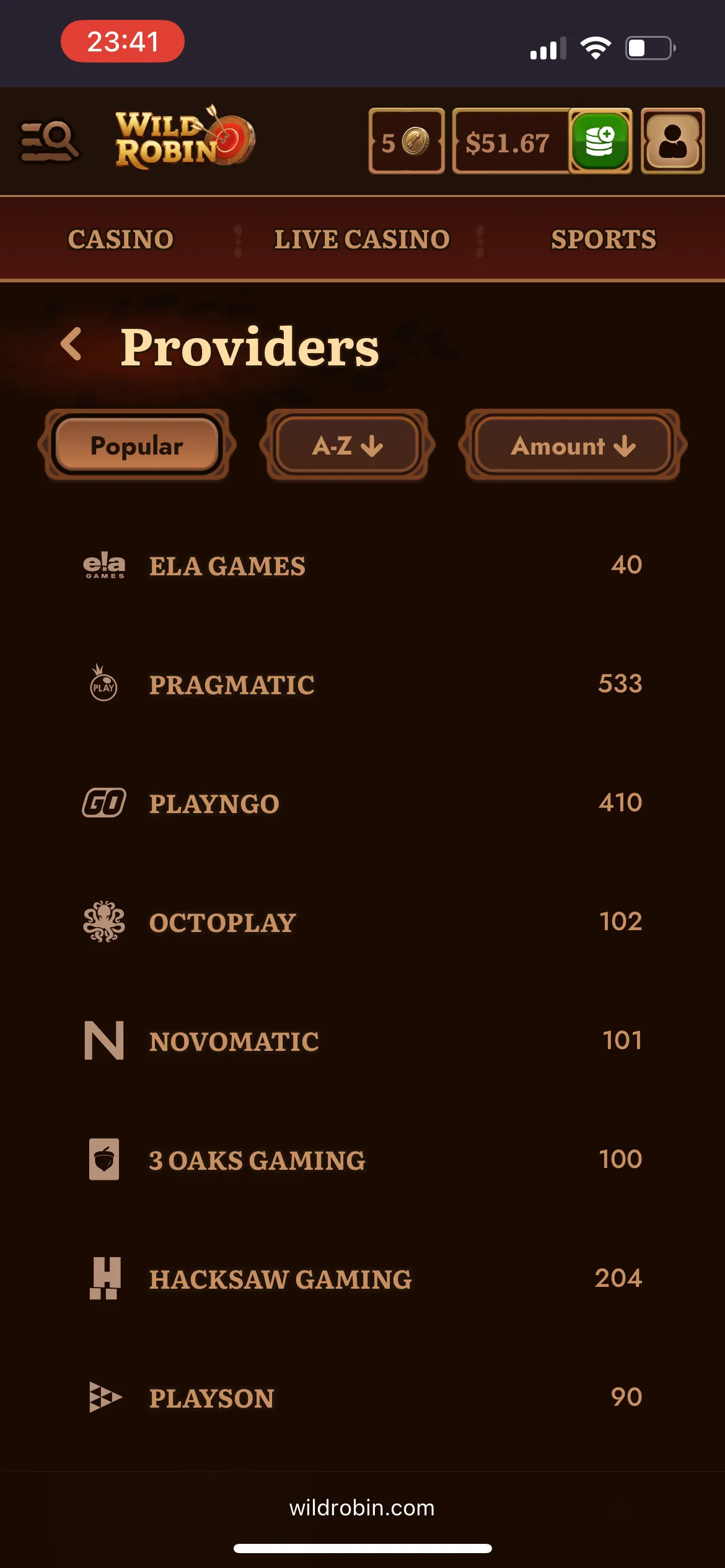The height and width of the screenshot is (1568, 725).
Task: Open the menu search icon
Action: (50, 141)
